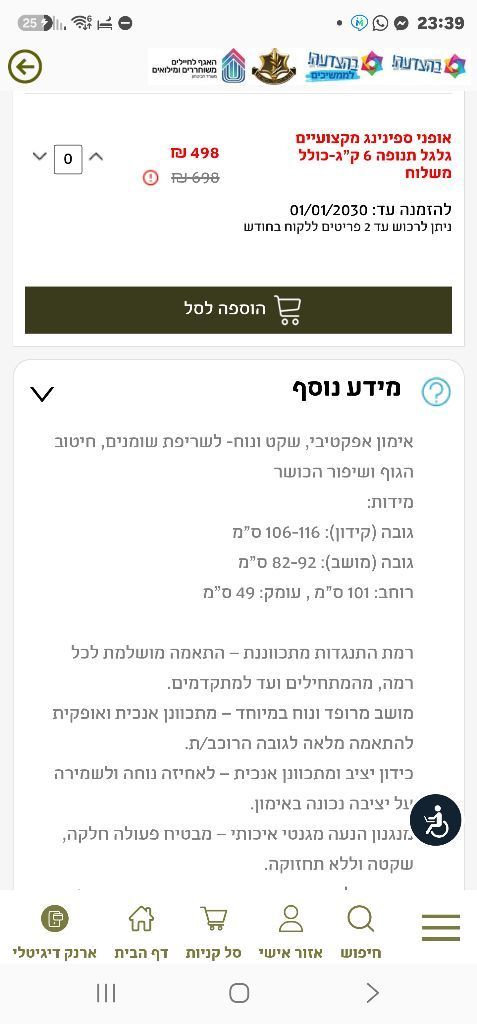This screenshot has height=1024, width=477.
Task: Tap הוספה לסל to add to cart
Action: 238,310
